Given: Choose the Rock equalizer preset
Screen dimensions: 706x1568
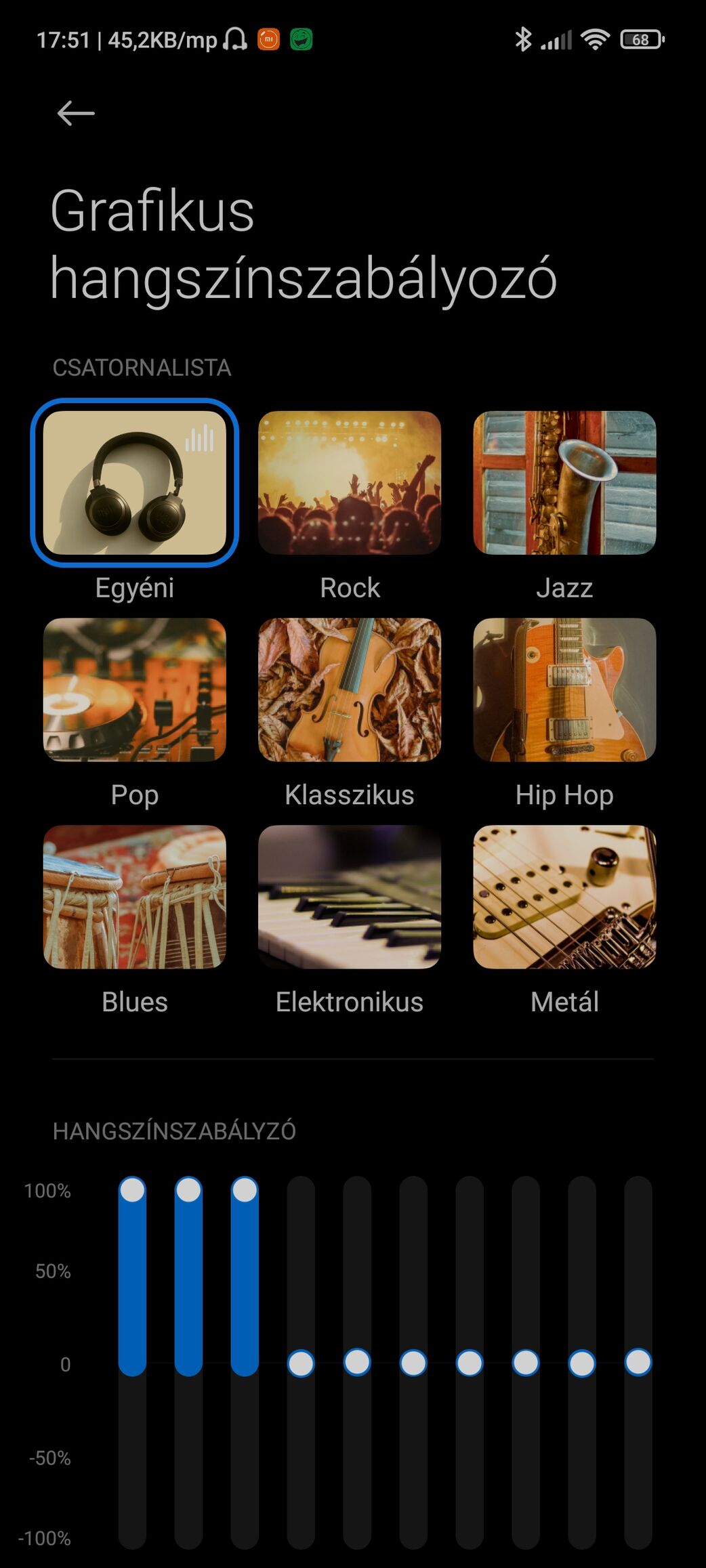Looking at the screenshot, I should coord(350,483).
